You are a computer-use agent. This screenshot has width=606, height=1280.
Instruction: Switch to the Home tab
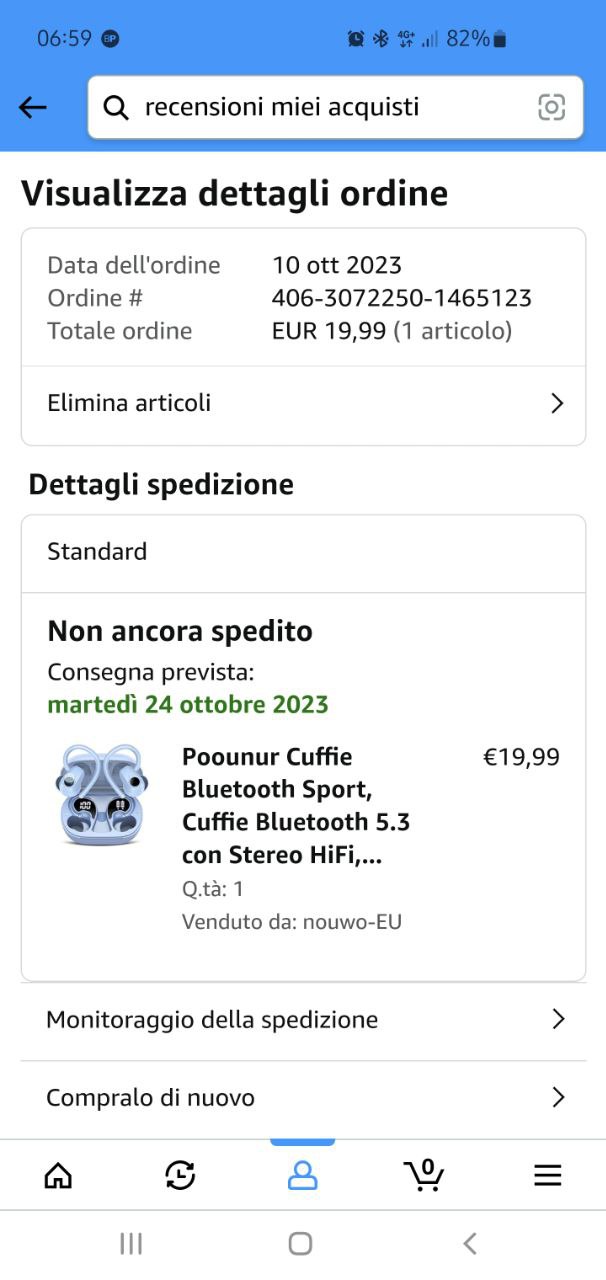pyautogui.click(x=58, y=1175)
